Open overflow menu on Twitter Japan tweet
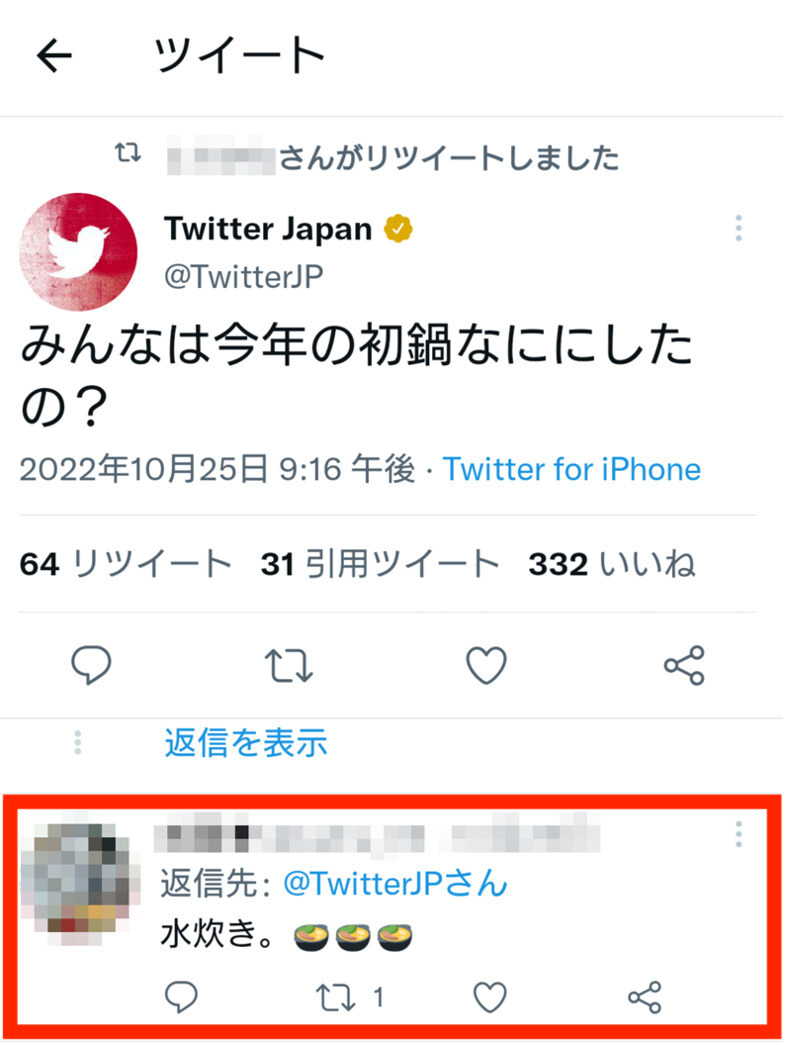 [738, 228]
